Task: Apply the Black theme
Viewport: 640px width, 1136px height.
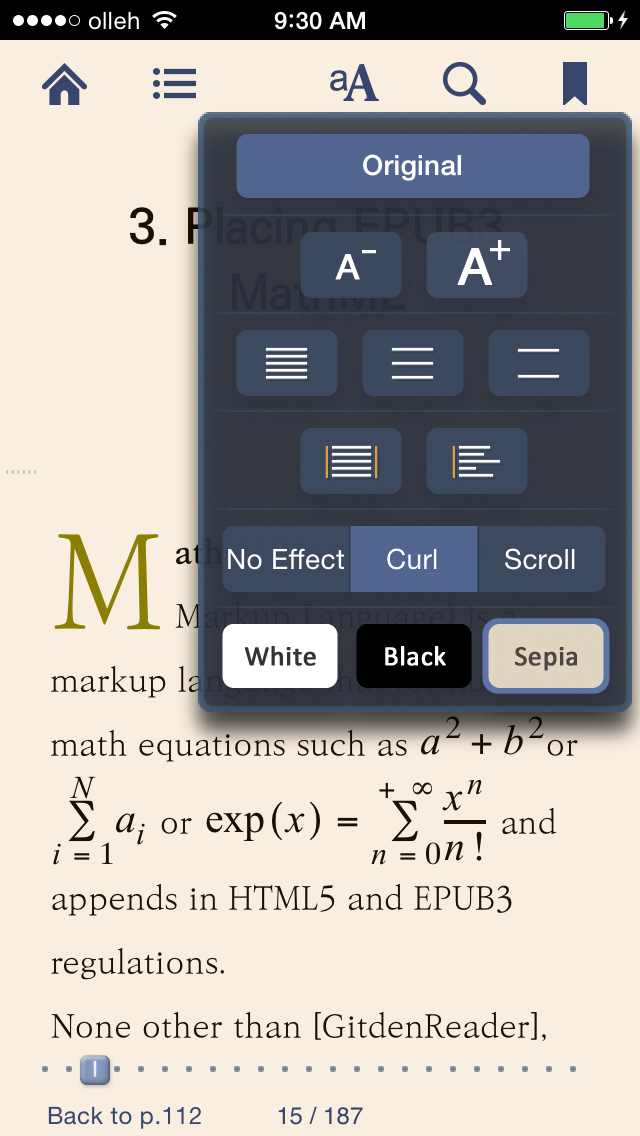Action: pos(414,656)
